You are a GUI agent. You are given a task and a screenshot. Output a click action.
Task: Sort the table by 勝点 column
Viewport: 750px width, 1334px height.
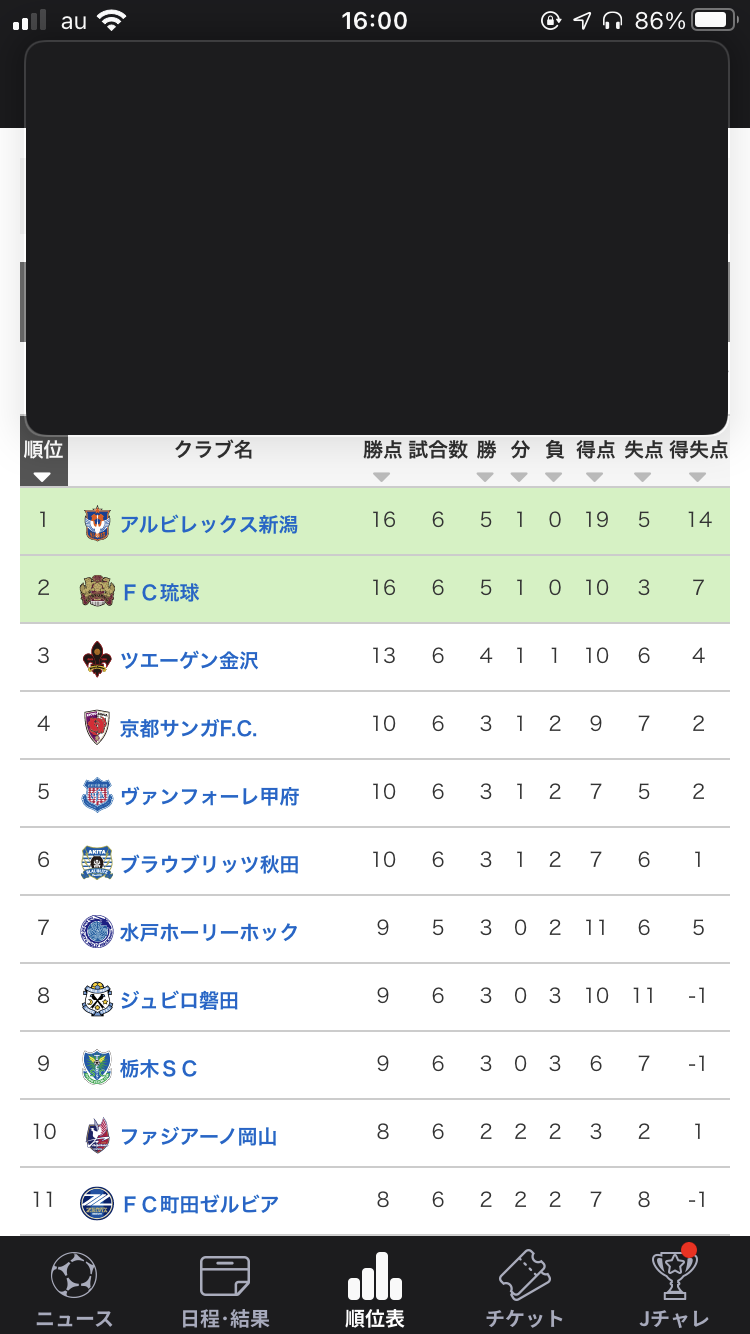point(382,460)
